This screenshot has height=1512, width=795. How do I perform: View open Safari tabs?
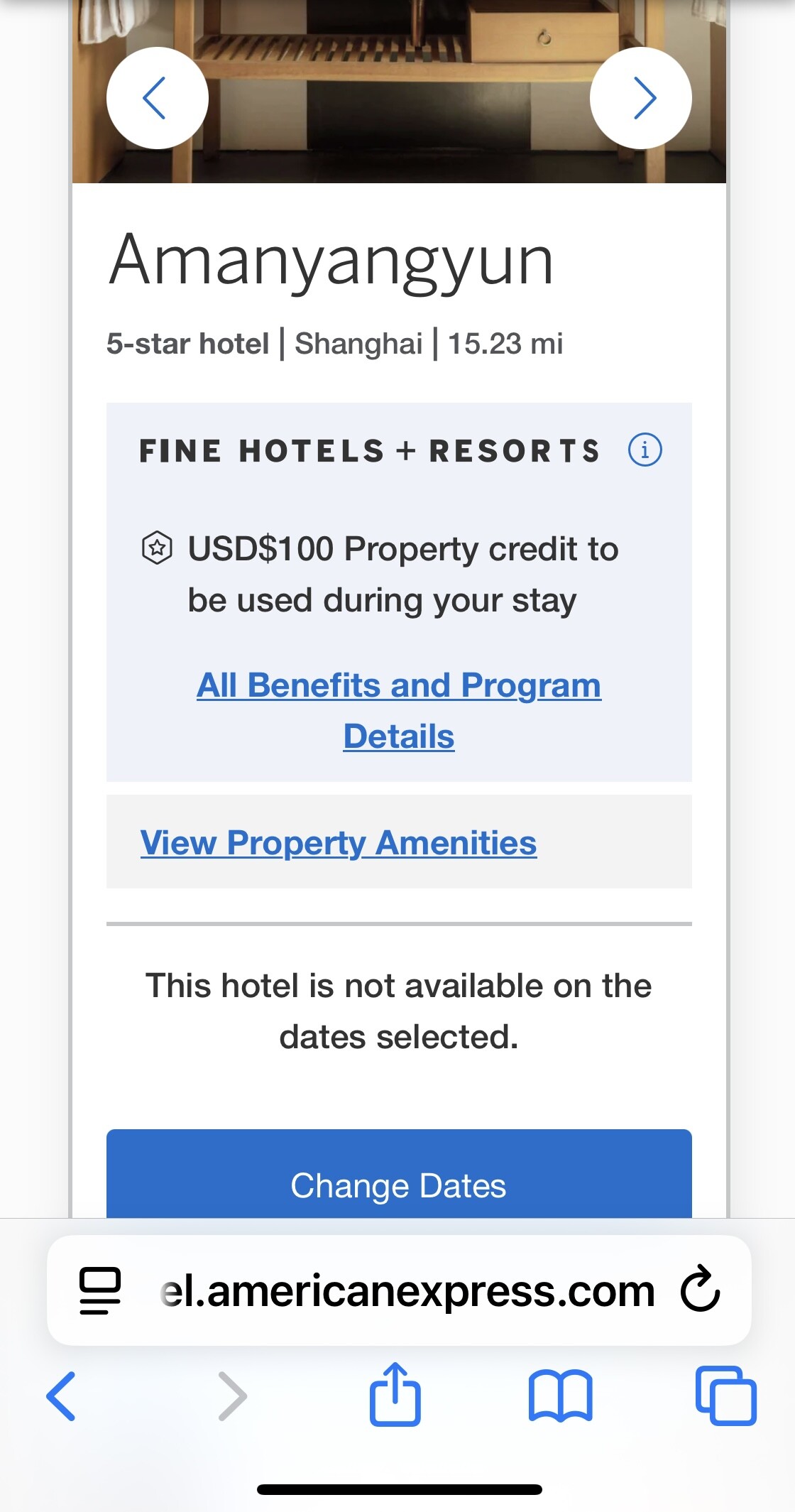[x=726, y=1396]
